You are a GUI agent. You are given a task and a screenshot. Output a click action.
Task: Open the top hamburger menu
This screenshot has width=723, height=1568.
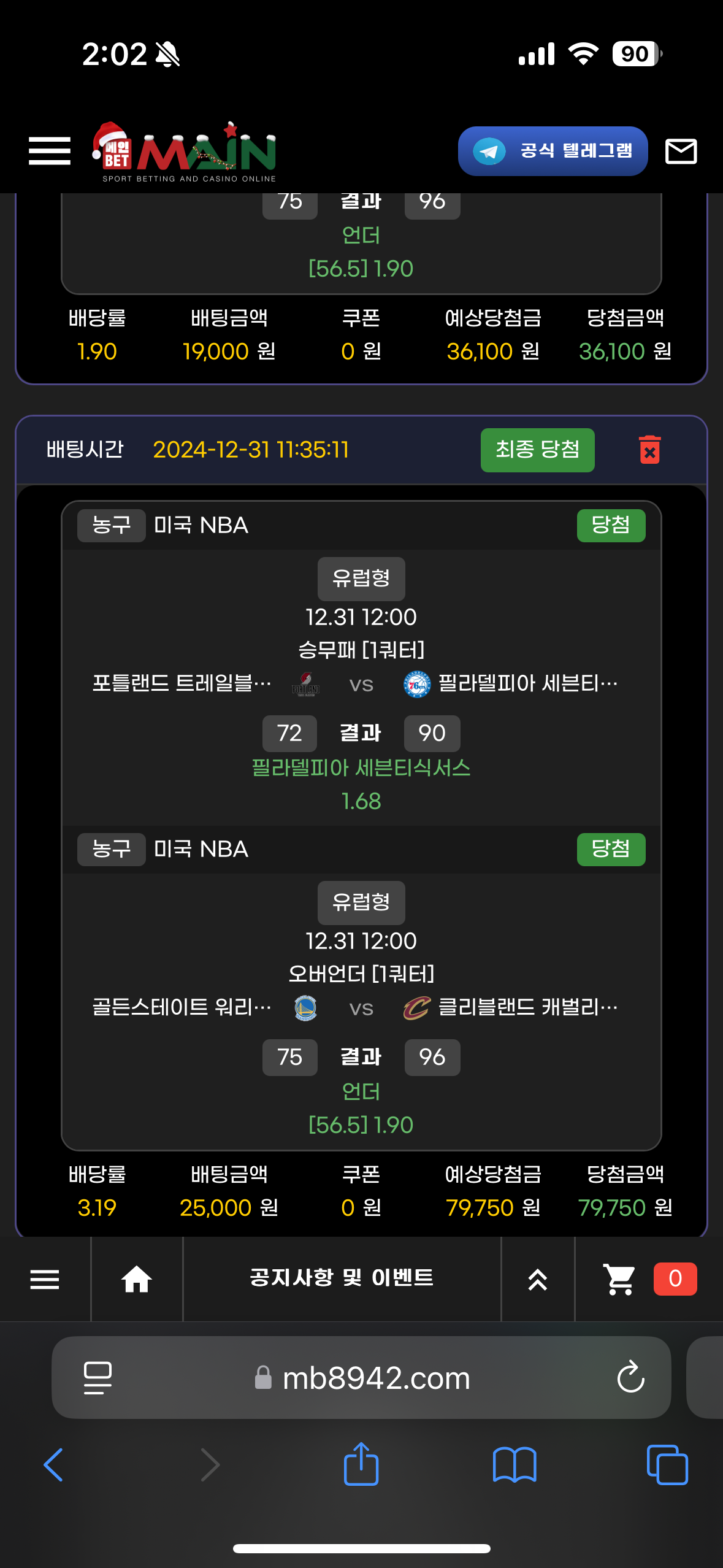click(50, 151)
